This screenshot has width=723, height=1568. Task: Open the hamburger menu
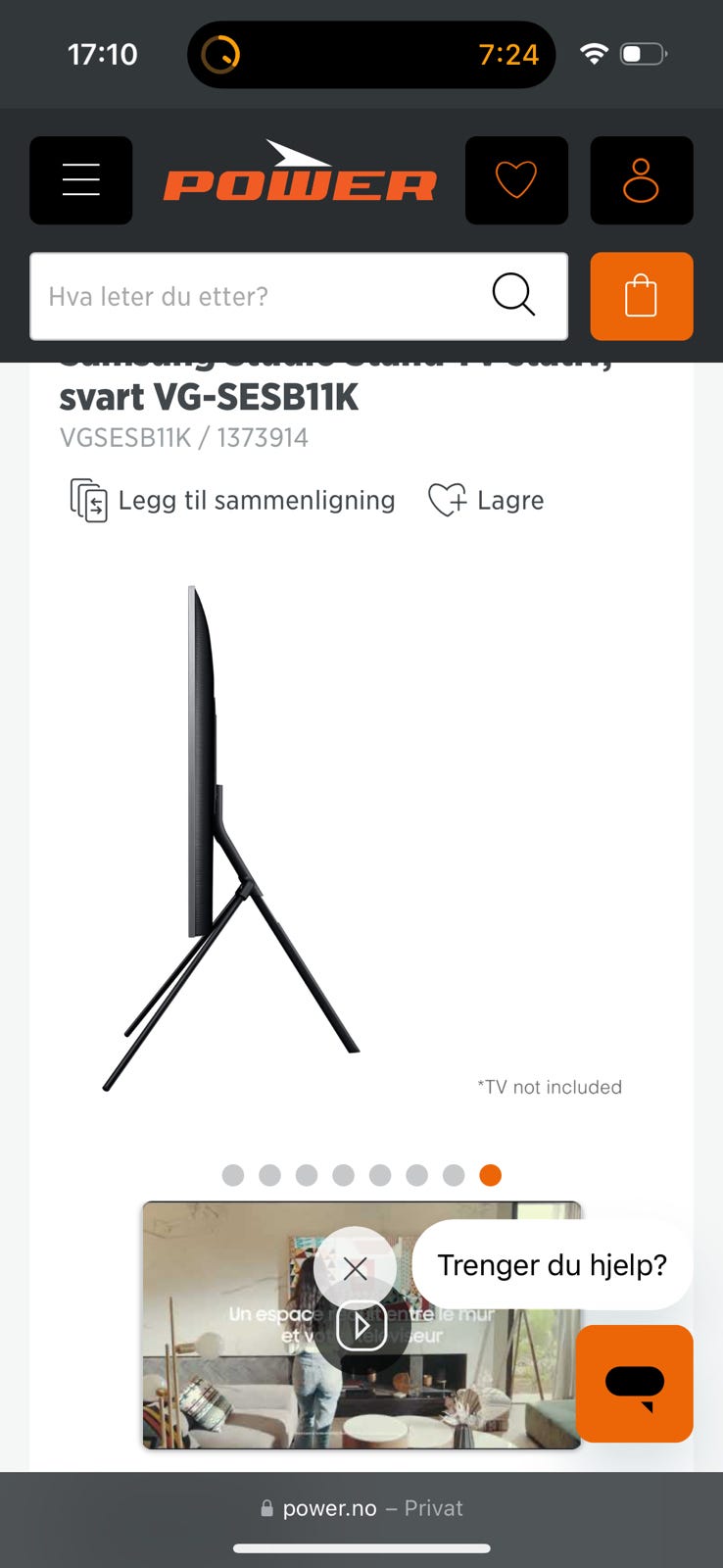[80, 180]
